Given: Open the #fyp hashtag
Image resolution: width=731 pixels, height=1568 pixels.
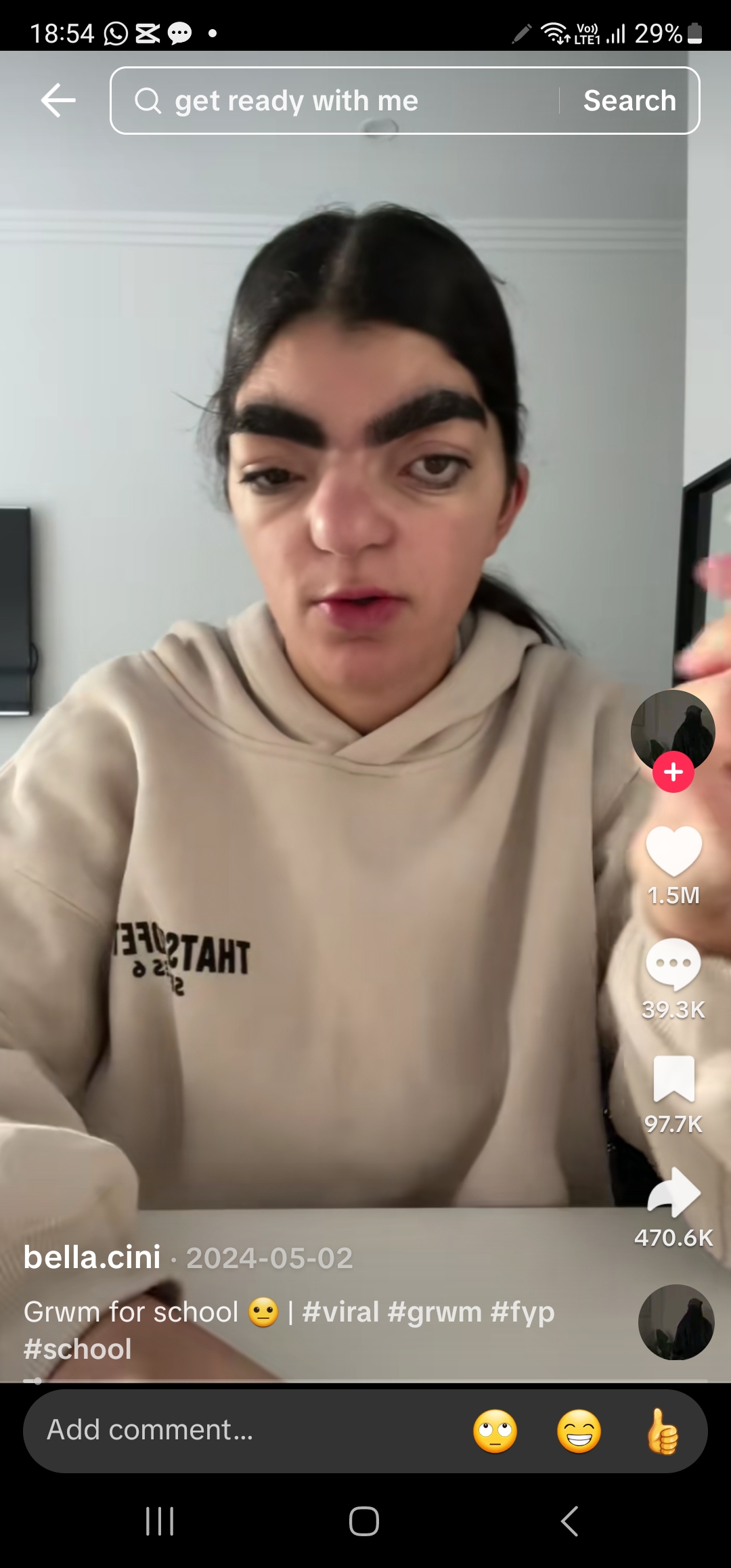Looking at the screenshot, I should 523,1313.
